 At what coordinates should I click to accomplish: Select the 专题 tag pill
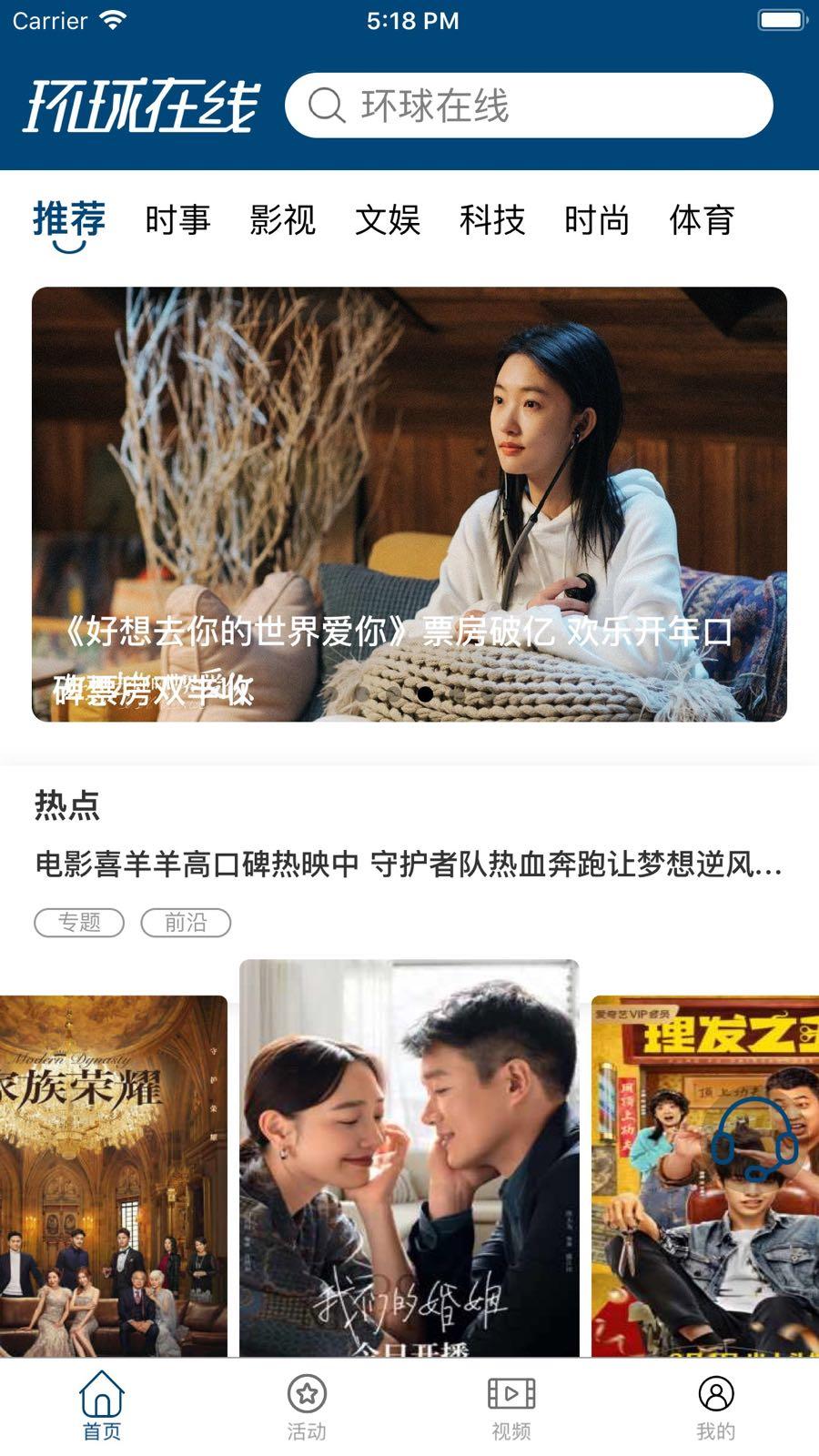click(x=79, y=922)
